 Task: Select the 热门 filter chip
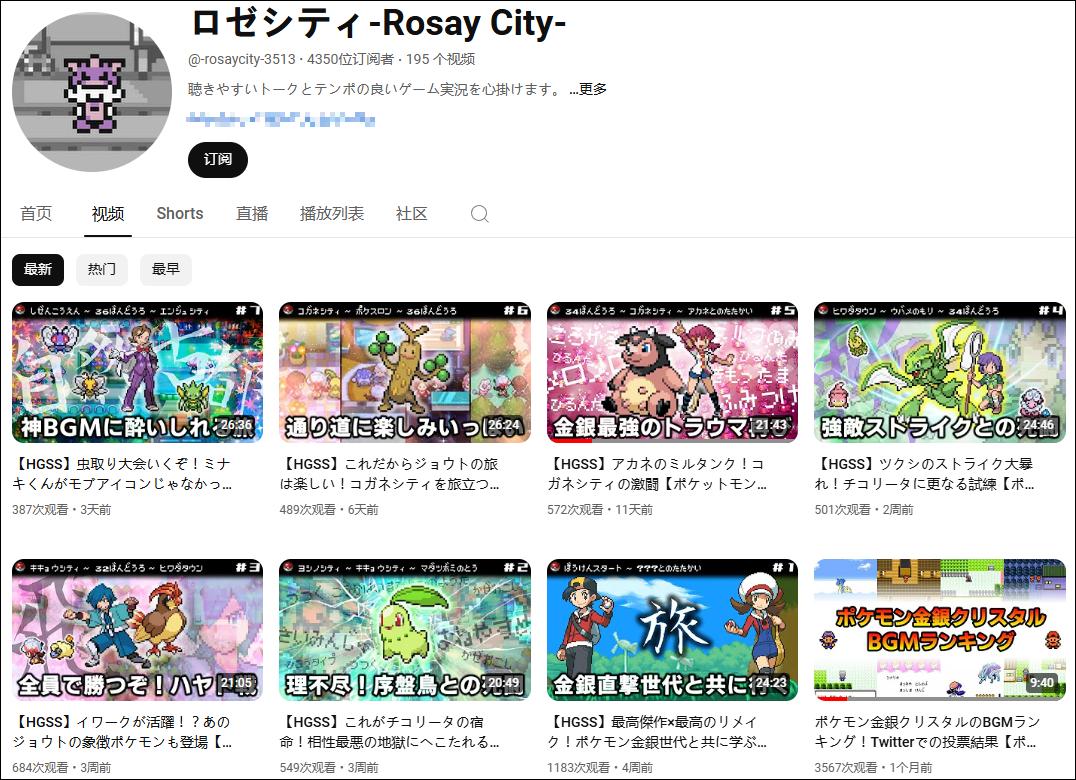tap(102, 269)
